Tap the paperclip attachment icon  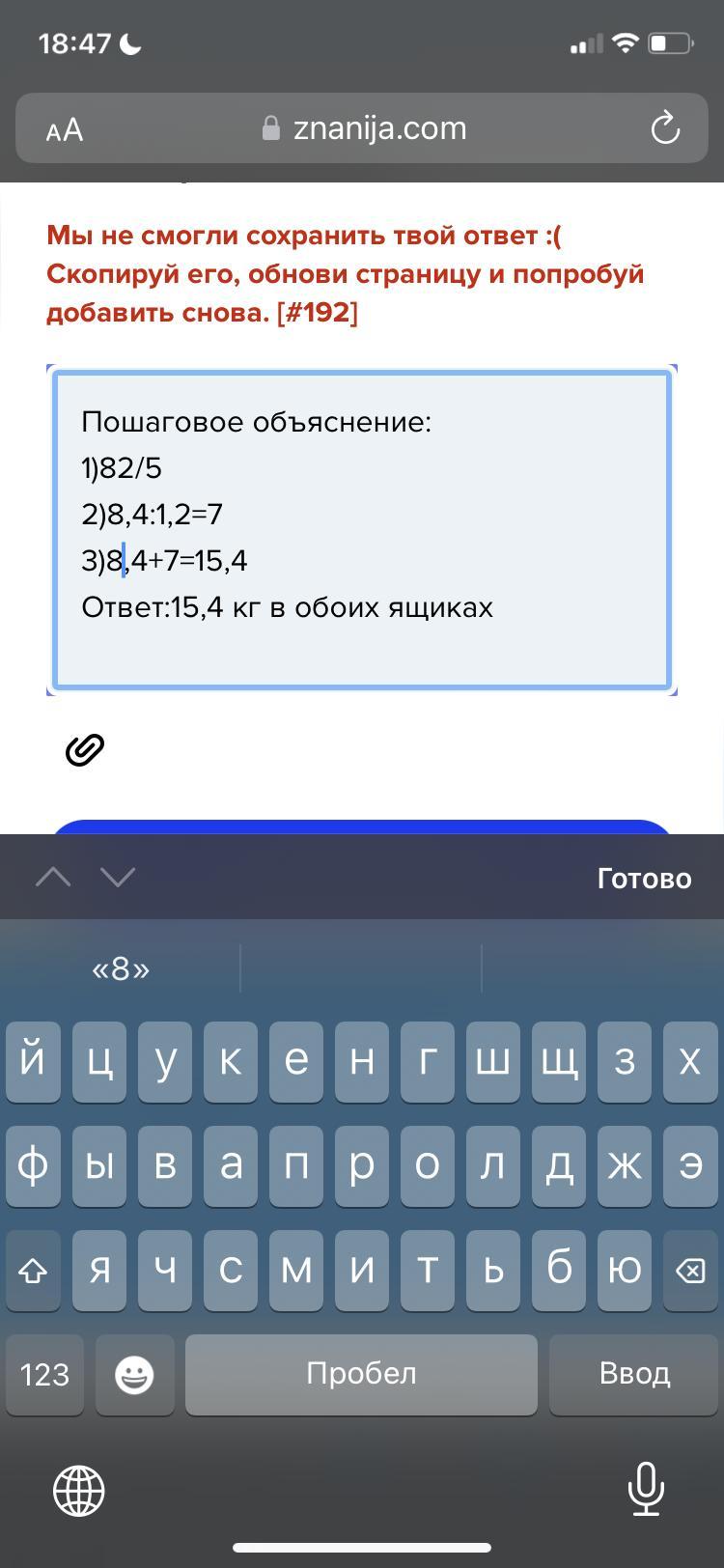coord(85,749)
